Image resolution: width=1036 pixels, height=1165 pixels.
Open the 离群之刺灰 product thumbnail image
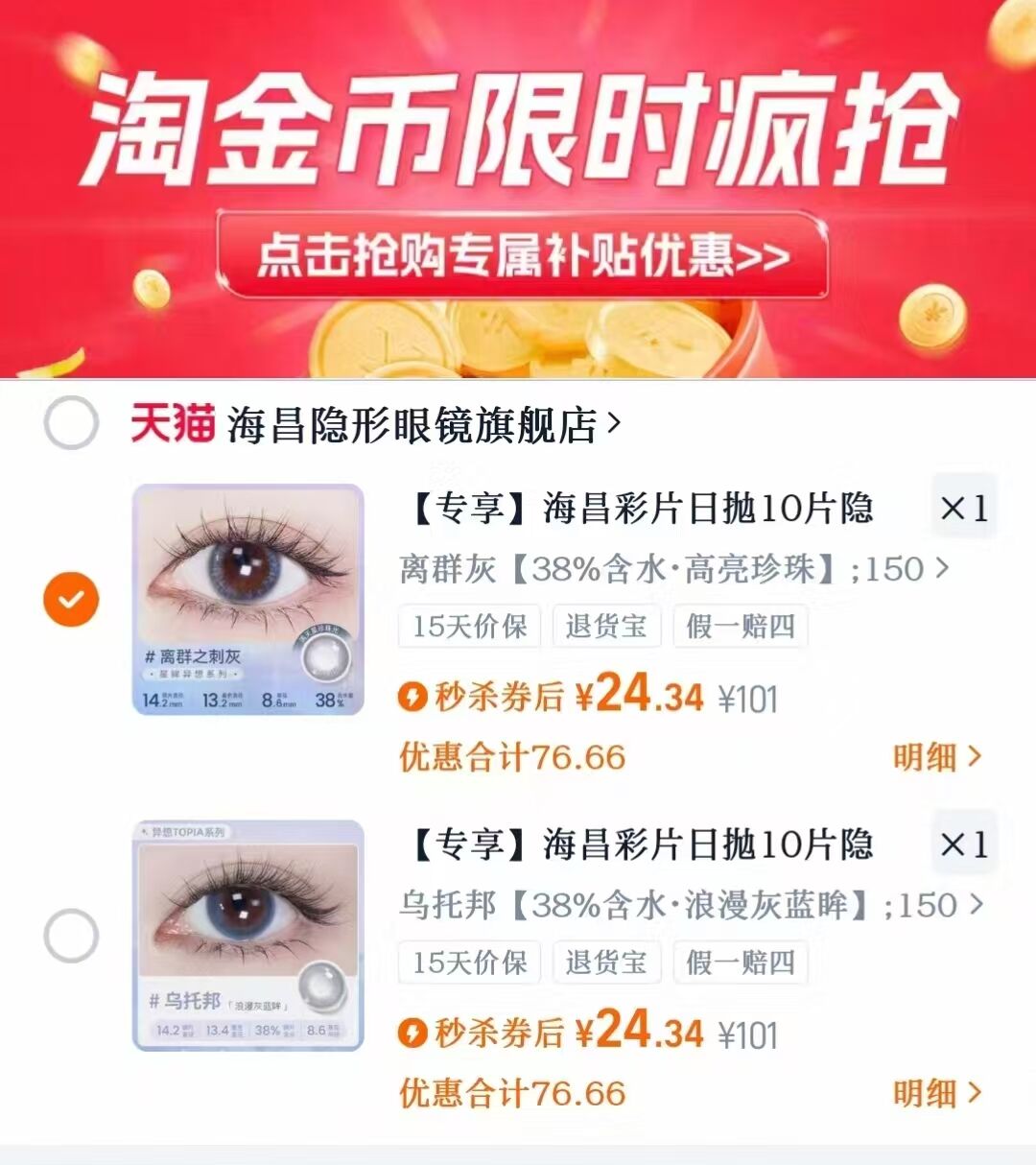coord(249,600)
